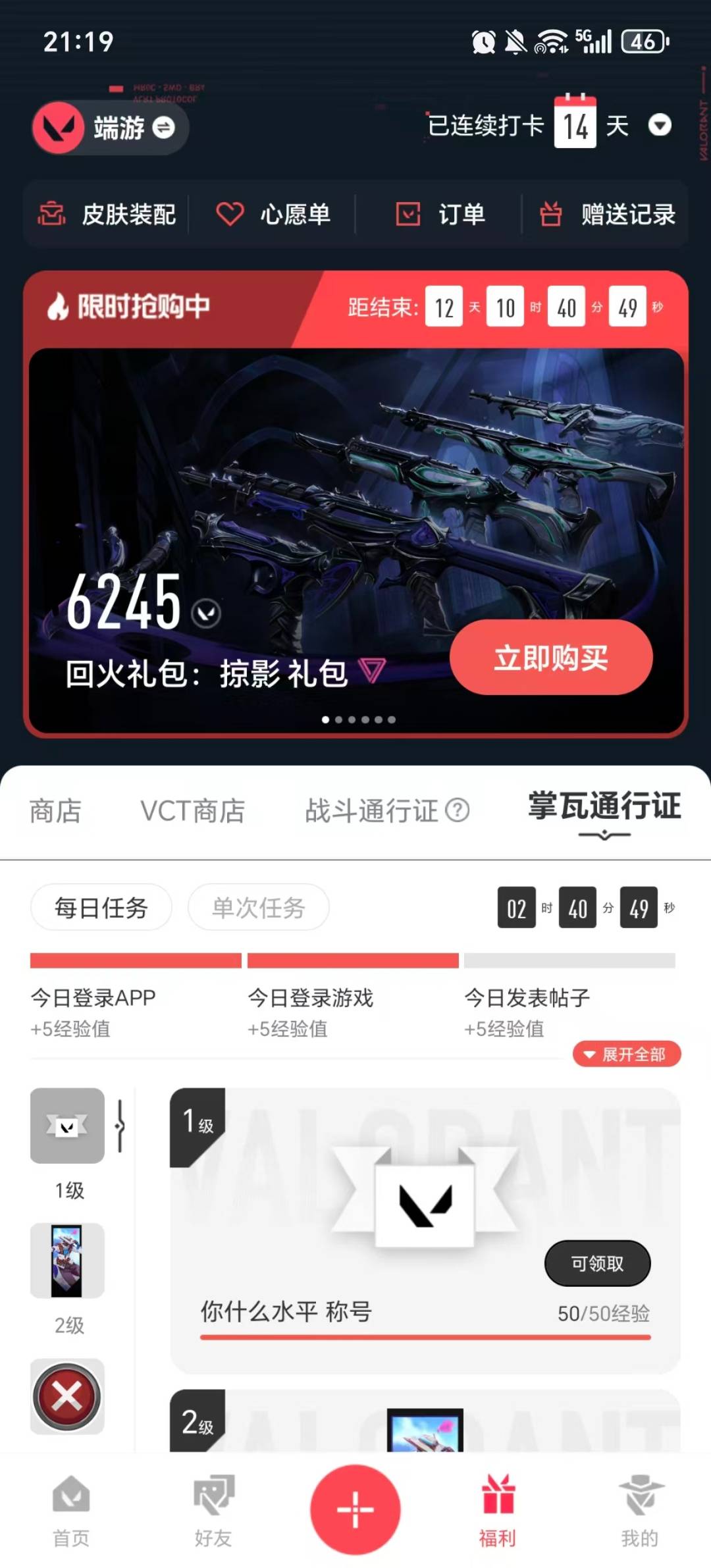Open the 我的 profile tab
This screenshot has height=1568, width=711.
(639, 1510)
